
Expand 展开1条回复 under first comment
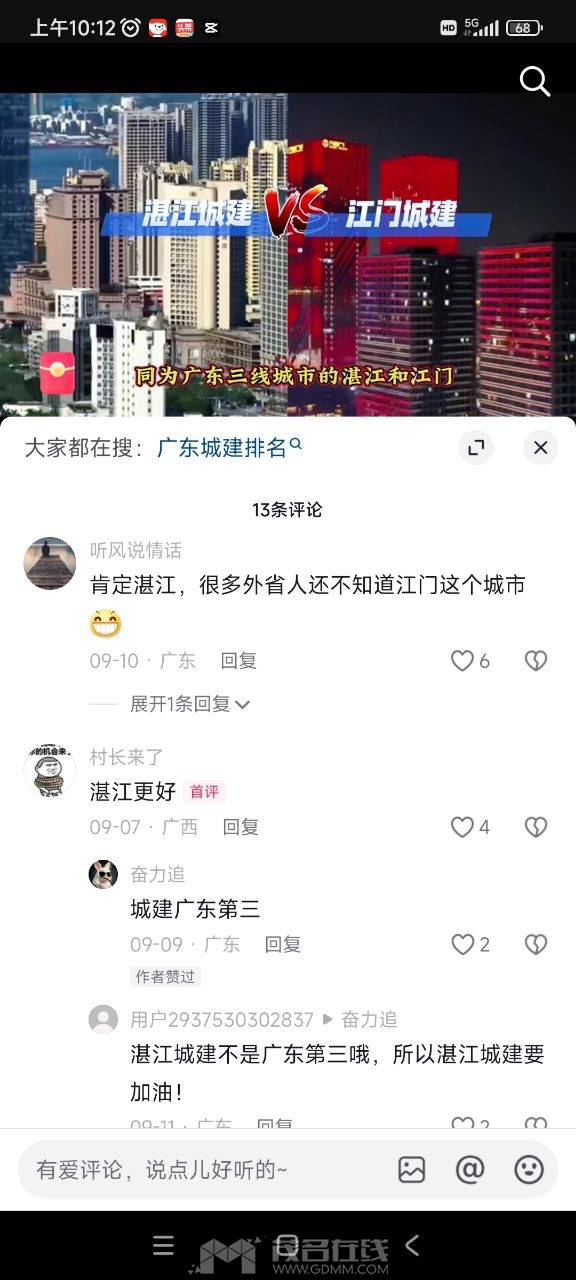[x=190, y=704]
